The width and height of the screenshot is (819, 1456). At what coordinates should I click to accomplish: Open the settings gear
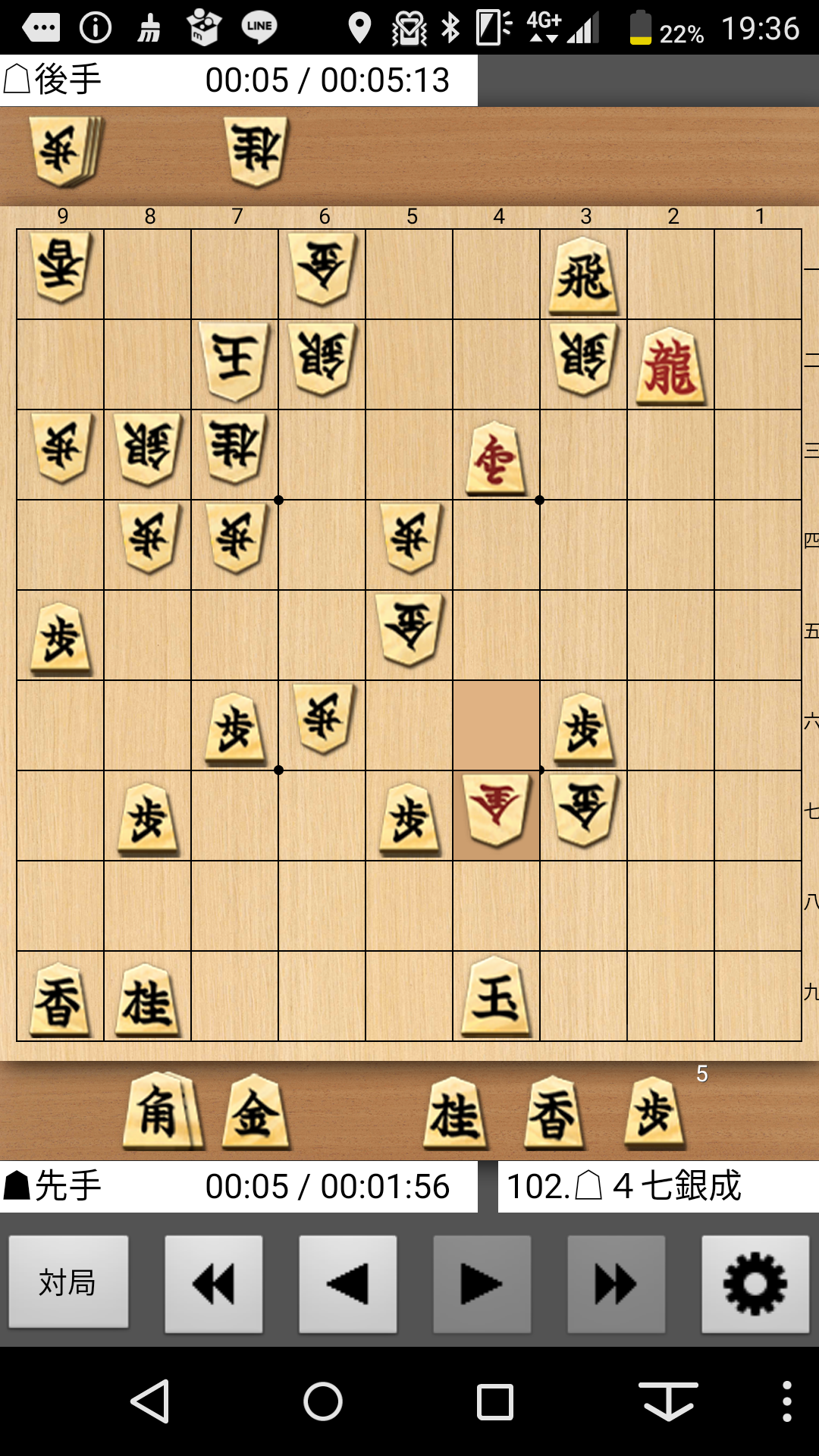[x=755, y=1284]
